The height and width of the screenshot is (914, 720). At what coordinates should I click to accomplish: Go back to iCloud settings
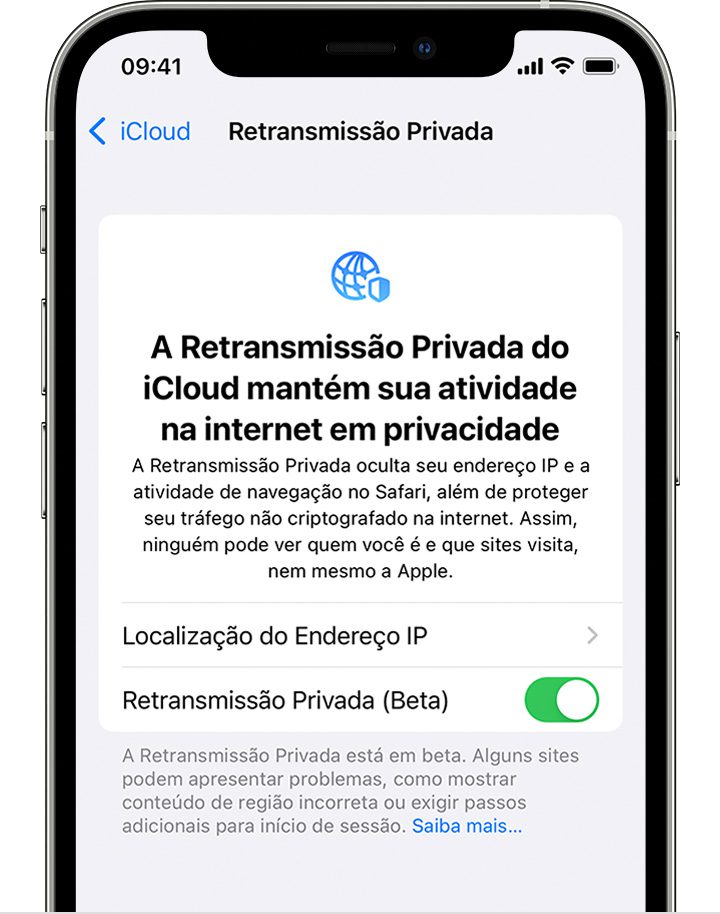pyautogui.click(x=139, y=131)
